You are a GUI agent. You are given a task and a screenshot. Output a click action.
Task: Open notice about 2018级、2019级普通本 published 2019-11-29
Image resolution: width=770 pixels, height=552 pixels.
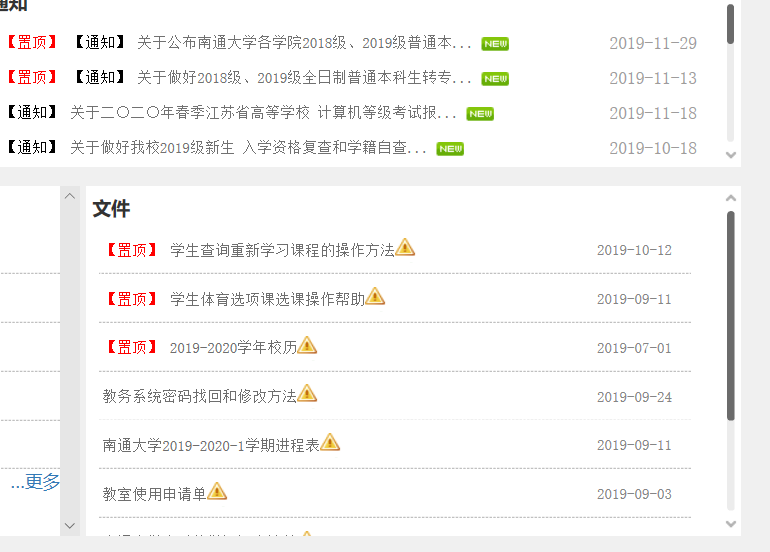[x=304, y=43]
